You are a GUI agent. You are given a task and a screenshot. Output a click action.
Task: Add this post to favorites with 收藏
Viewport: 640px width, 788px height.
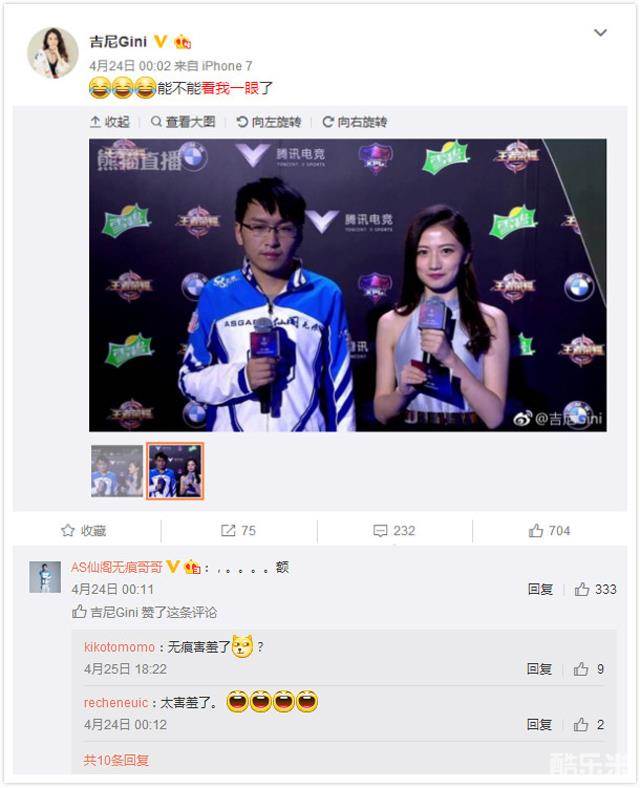pyautogui.click(x=84, y=531)
